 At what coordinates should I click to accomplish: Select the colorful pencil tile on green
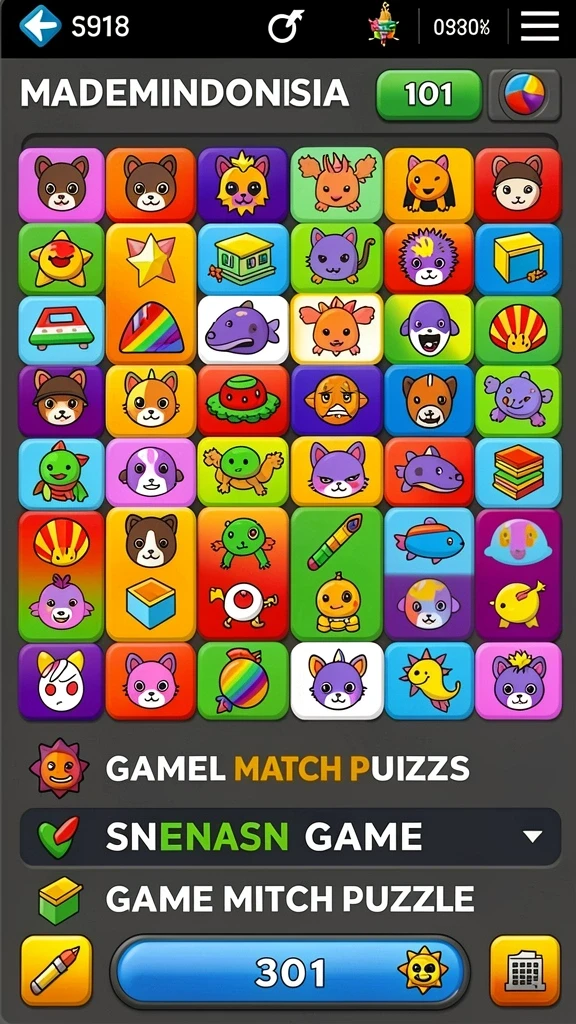336,541
